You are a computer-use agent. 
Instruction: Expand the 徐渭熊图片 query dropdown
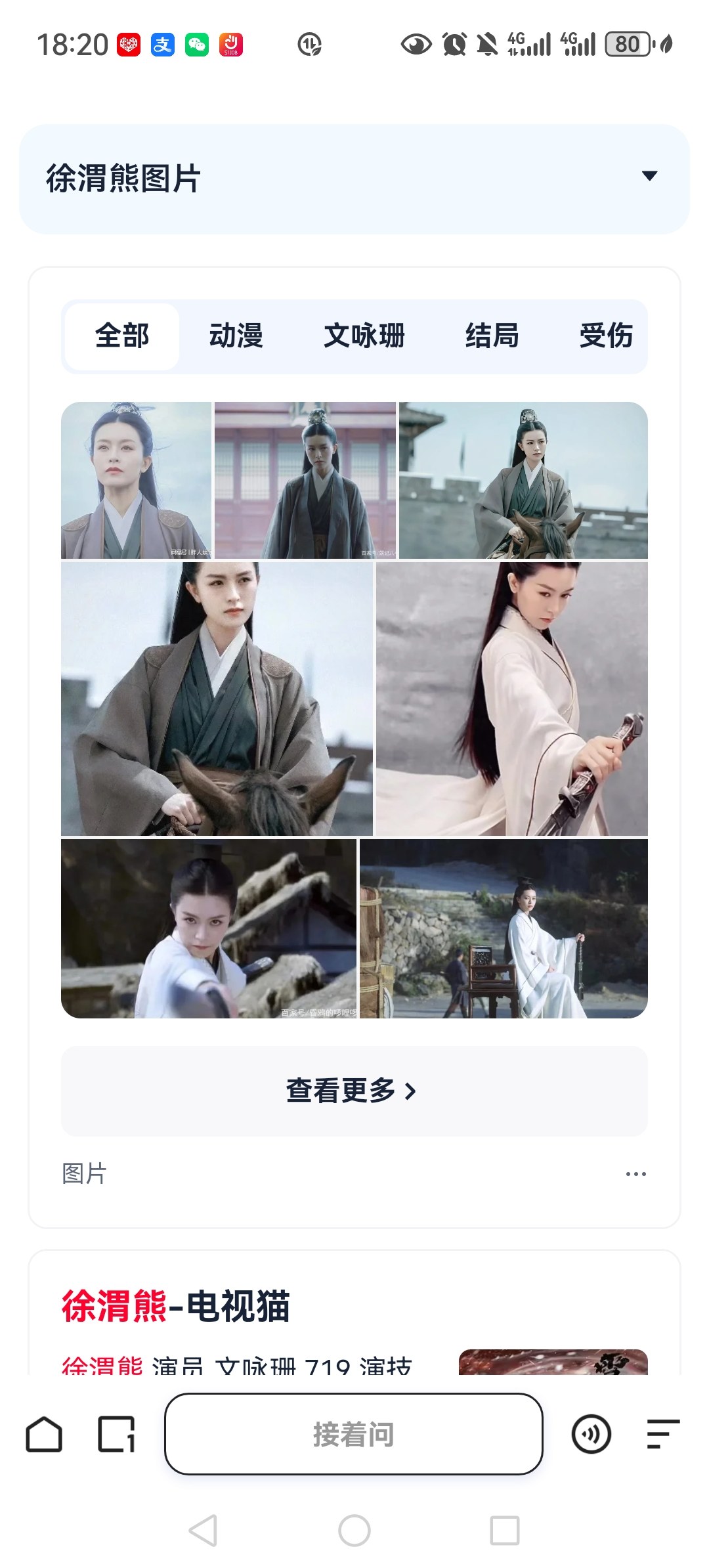649,176
